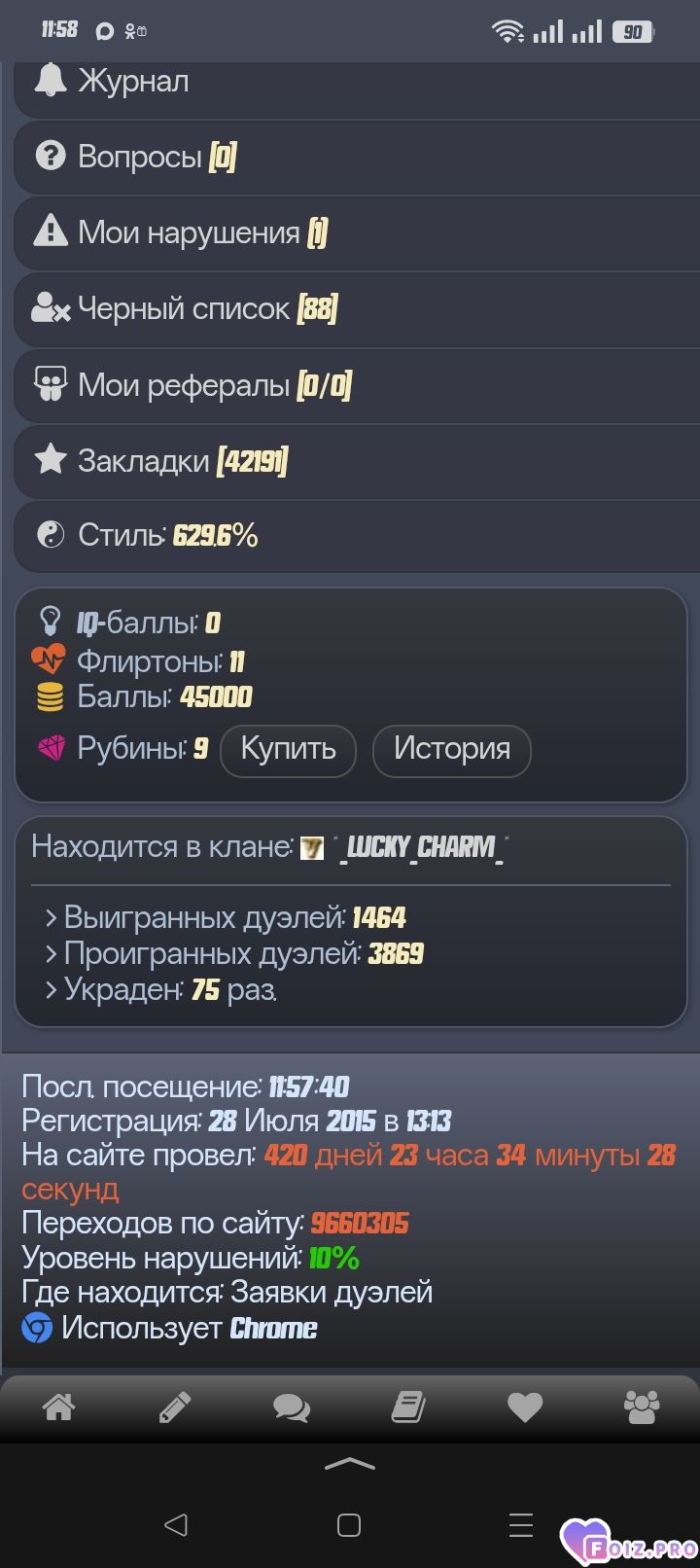Go to the home icon tab
700x1568 pixels.
pyautogui.click(x=58, y=1407)
